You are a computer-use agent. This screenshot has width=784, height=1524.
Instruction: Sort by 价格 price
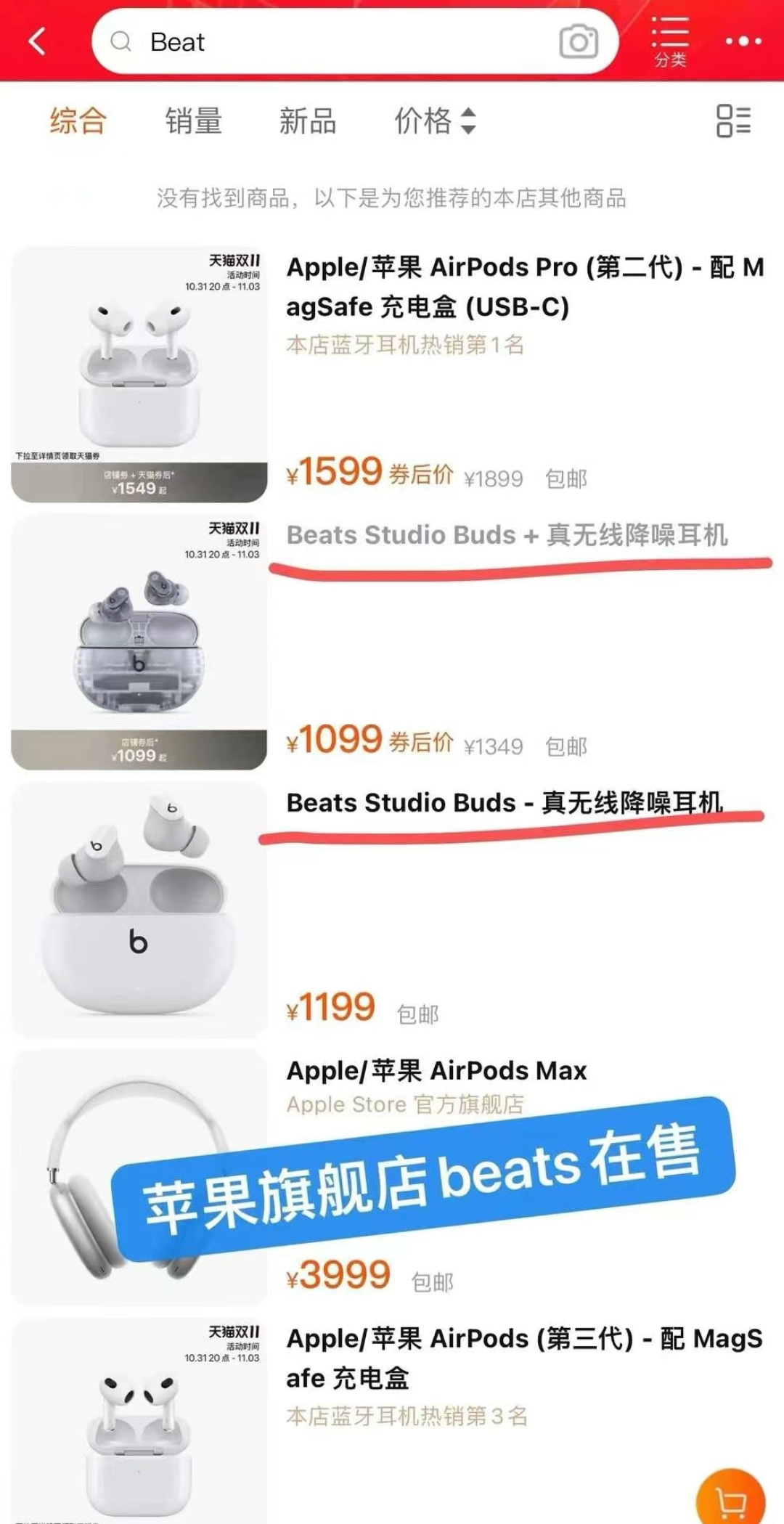[434, 121]
